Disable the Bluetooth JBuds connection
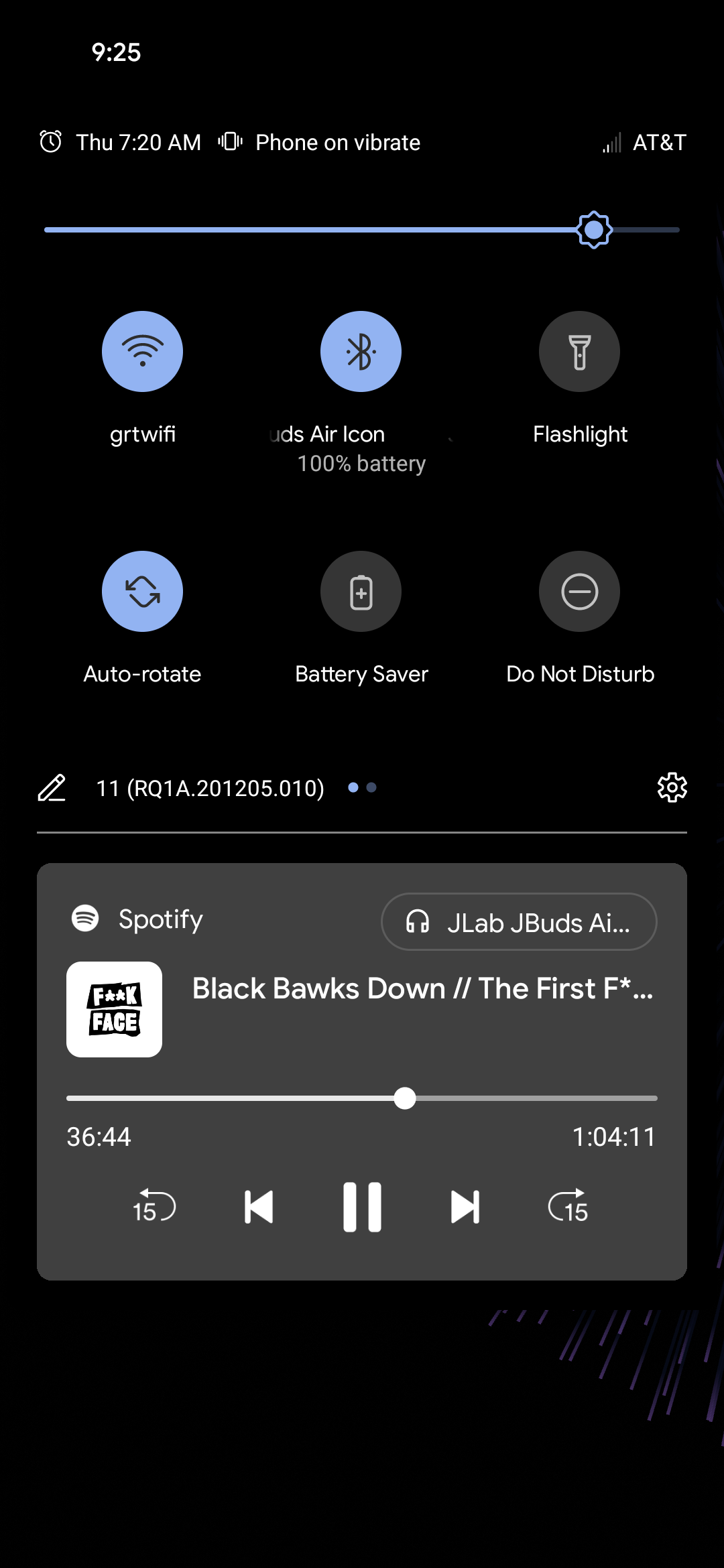Image resolution: width=724 pixels, height=1568 pixels. pyautogui.click(x=361, y=351)
